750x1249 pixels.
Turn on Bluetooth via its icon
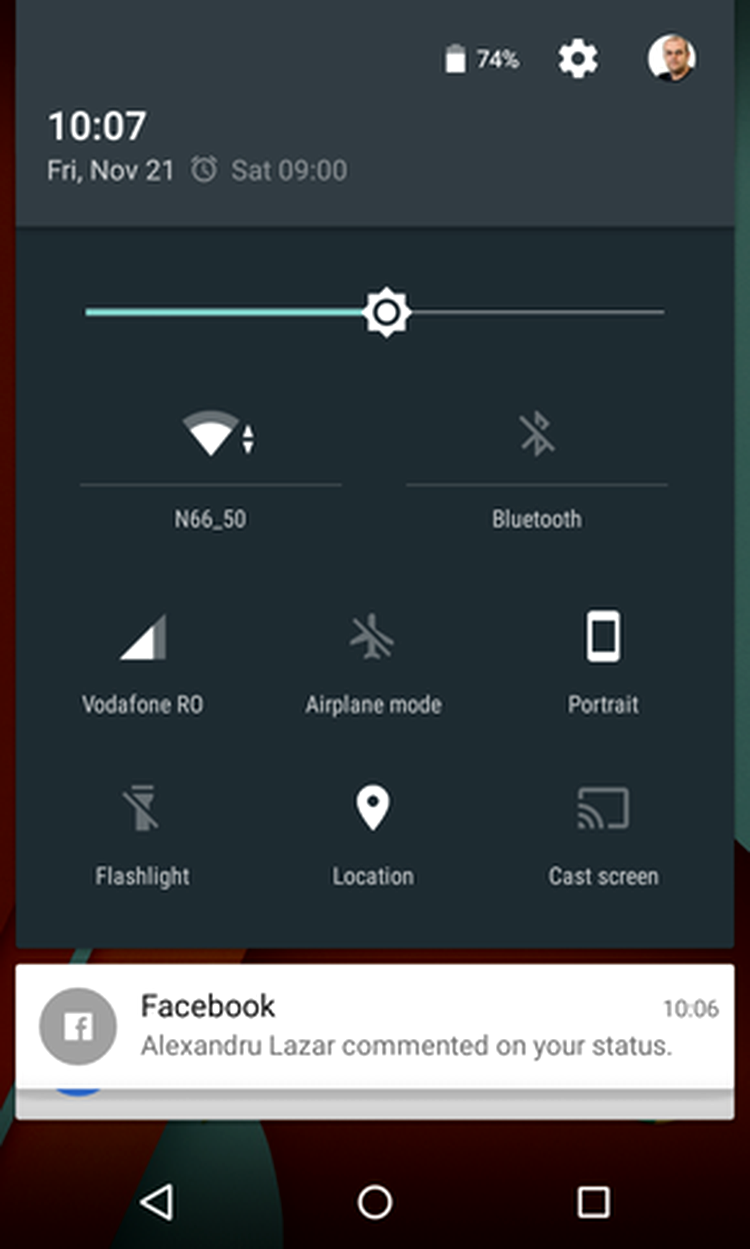[536, 435]
